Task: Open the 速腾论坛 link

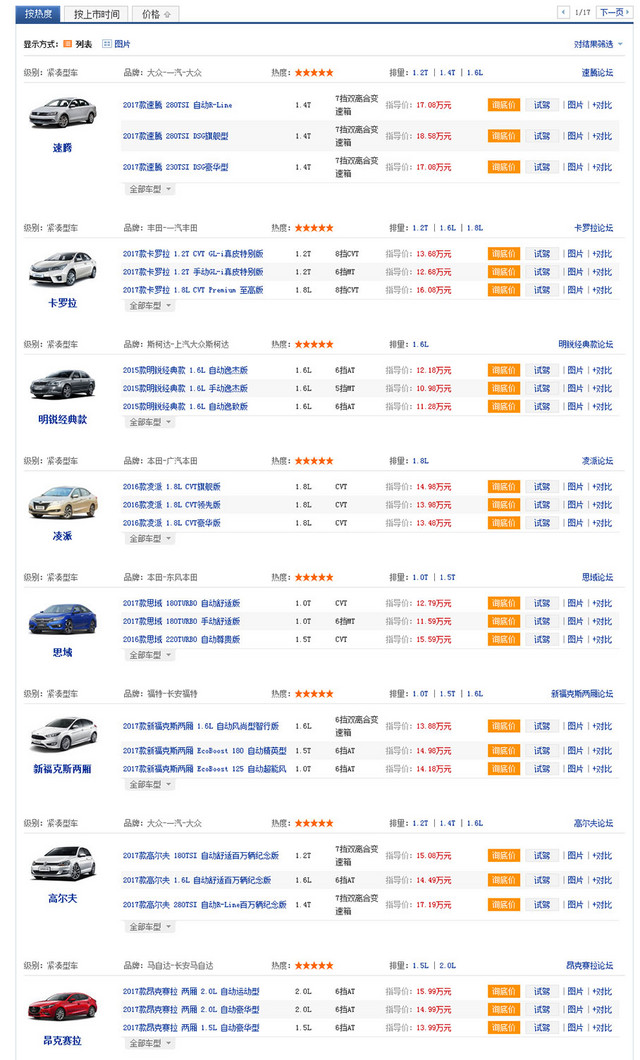Action: tap(597, 73)
